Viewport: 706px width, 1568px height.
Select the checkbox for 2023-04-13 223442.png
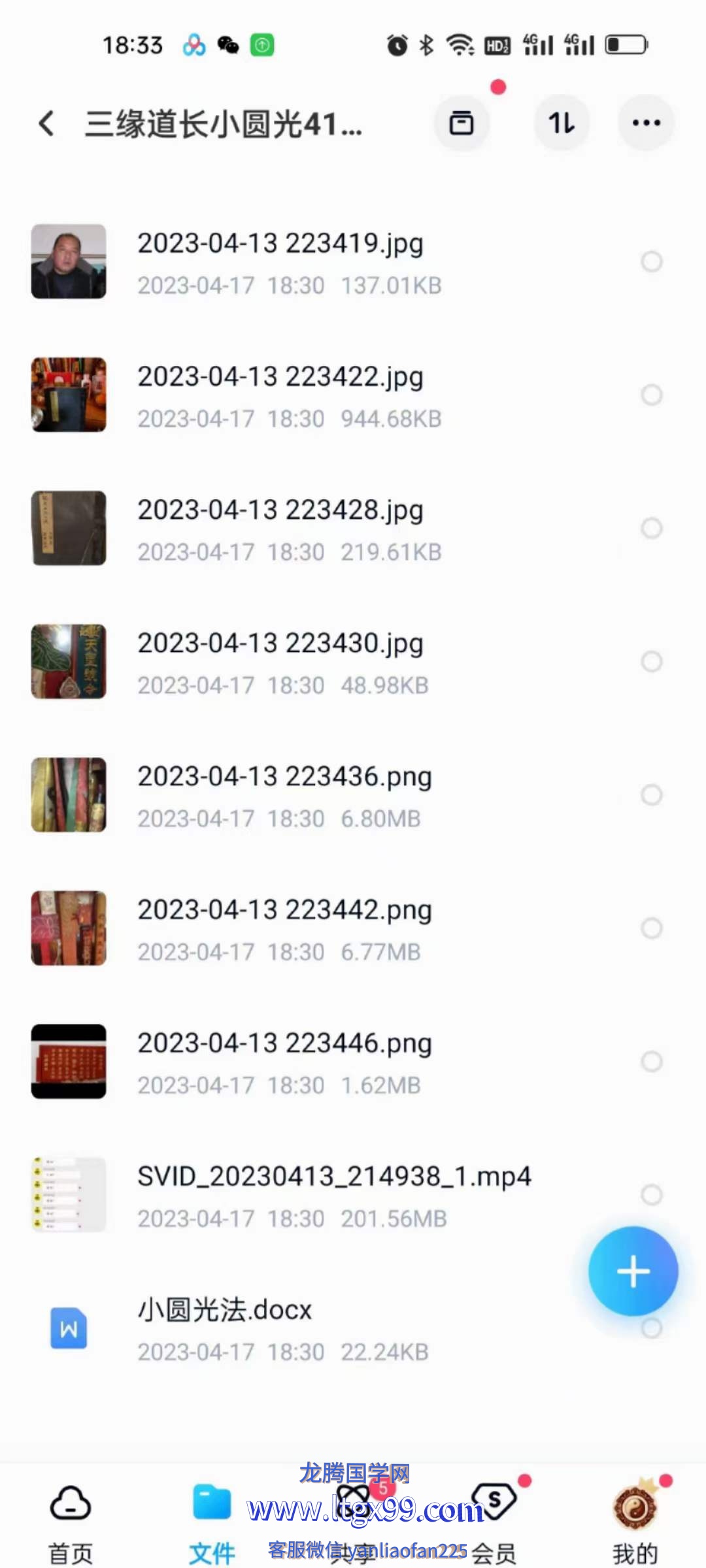point(651,928)
